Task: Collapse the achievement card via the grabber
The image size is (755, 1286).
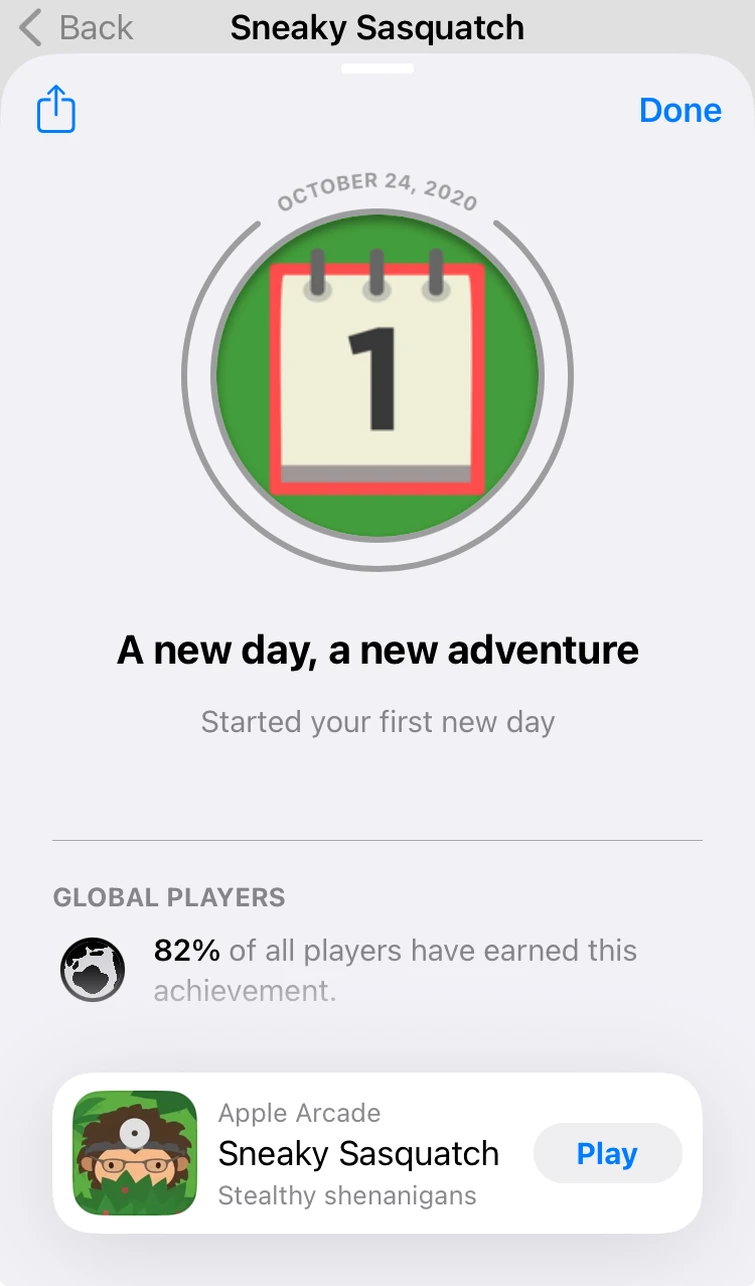Action: (377, 68)
